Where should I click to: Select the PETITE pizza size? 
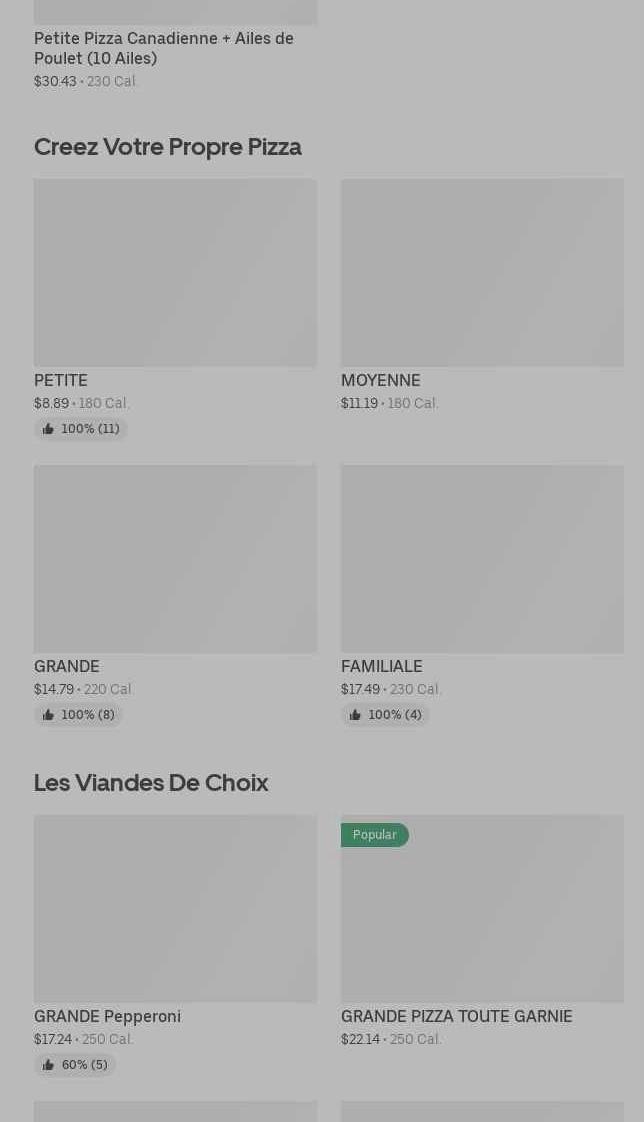coord(175,273)
